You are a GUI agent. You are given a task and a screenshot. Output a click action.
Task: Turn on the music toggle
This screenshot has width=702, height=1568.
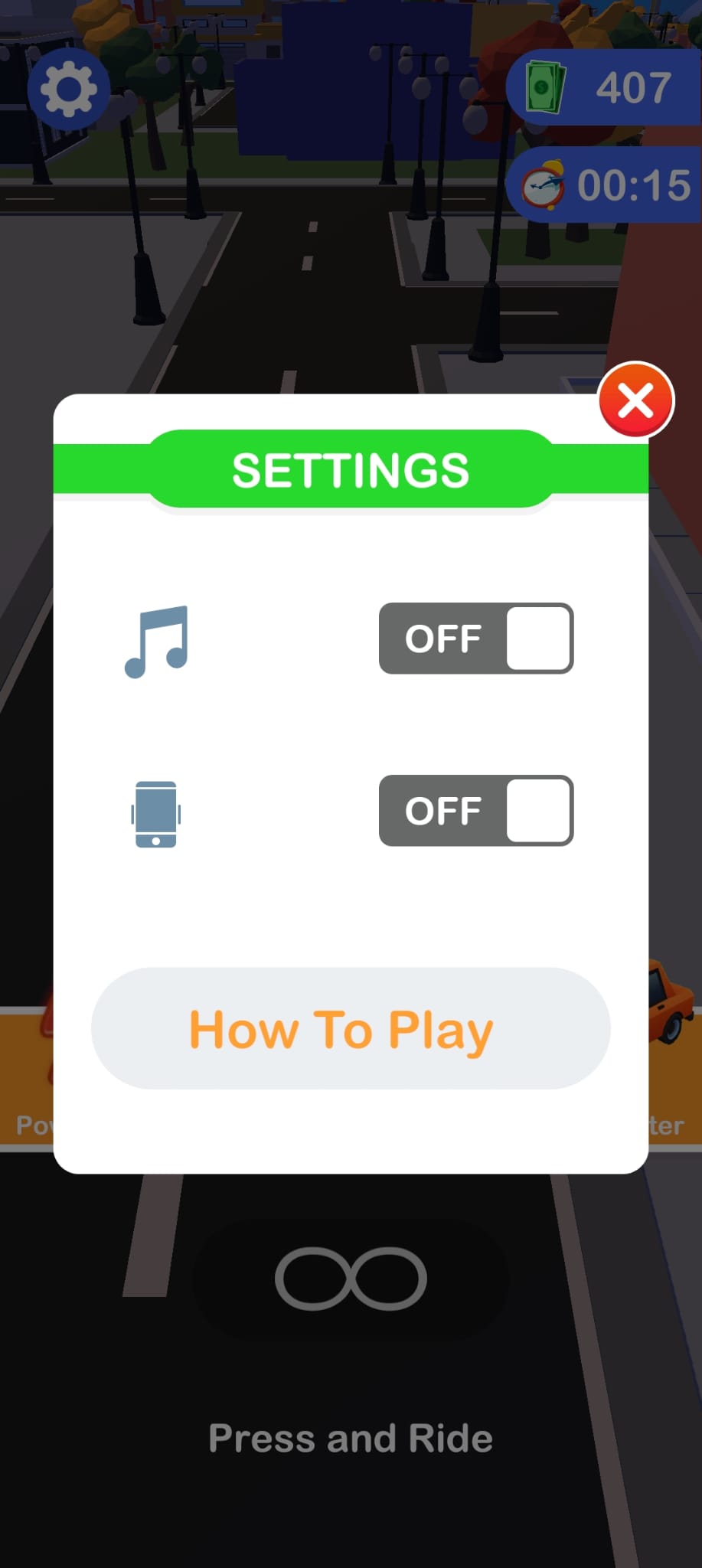point(475,639)
